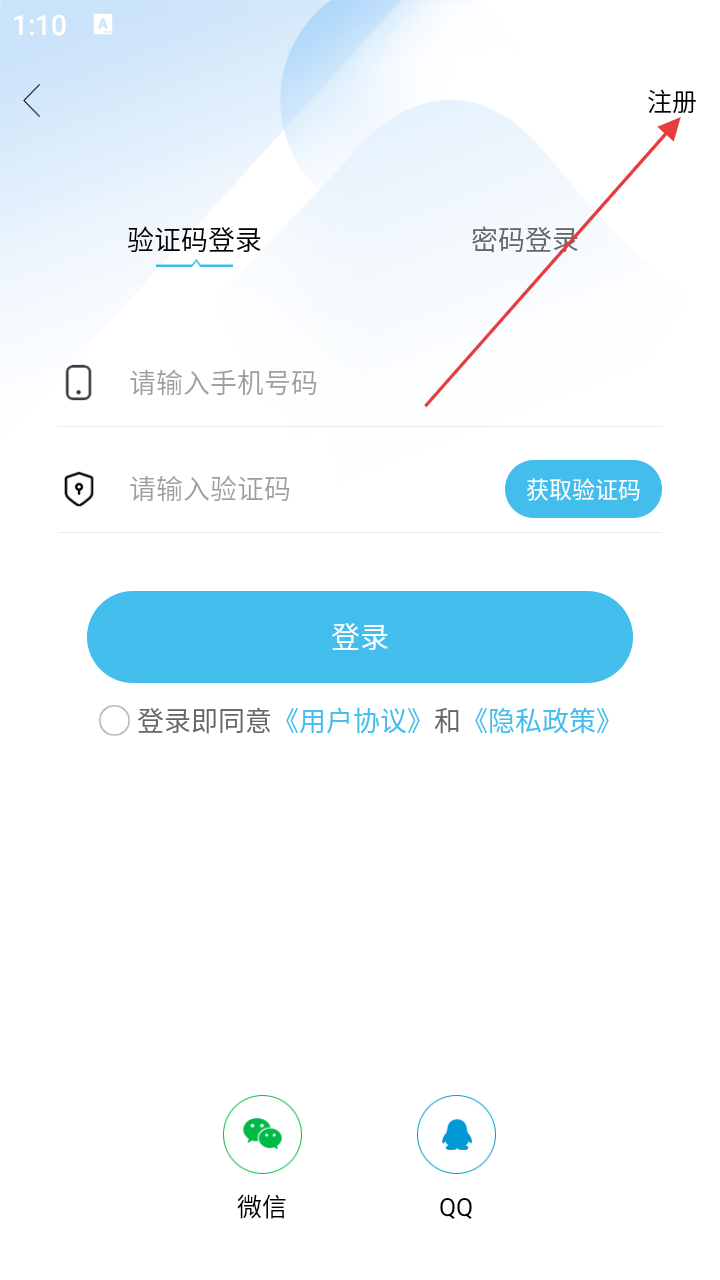Tap 获取验证码 to request a code
This screenshot has height=1280, width=720.
(583, 489)
